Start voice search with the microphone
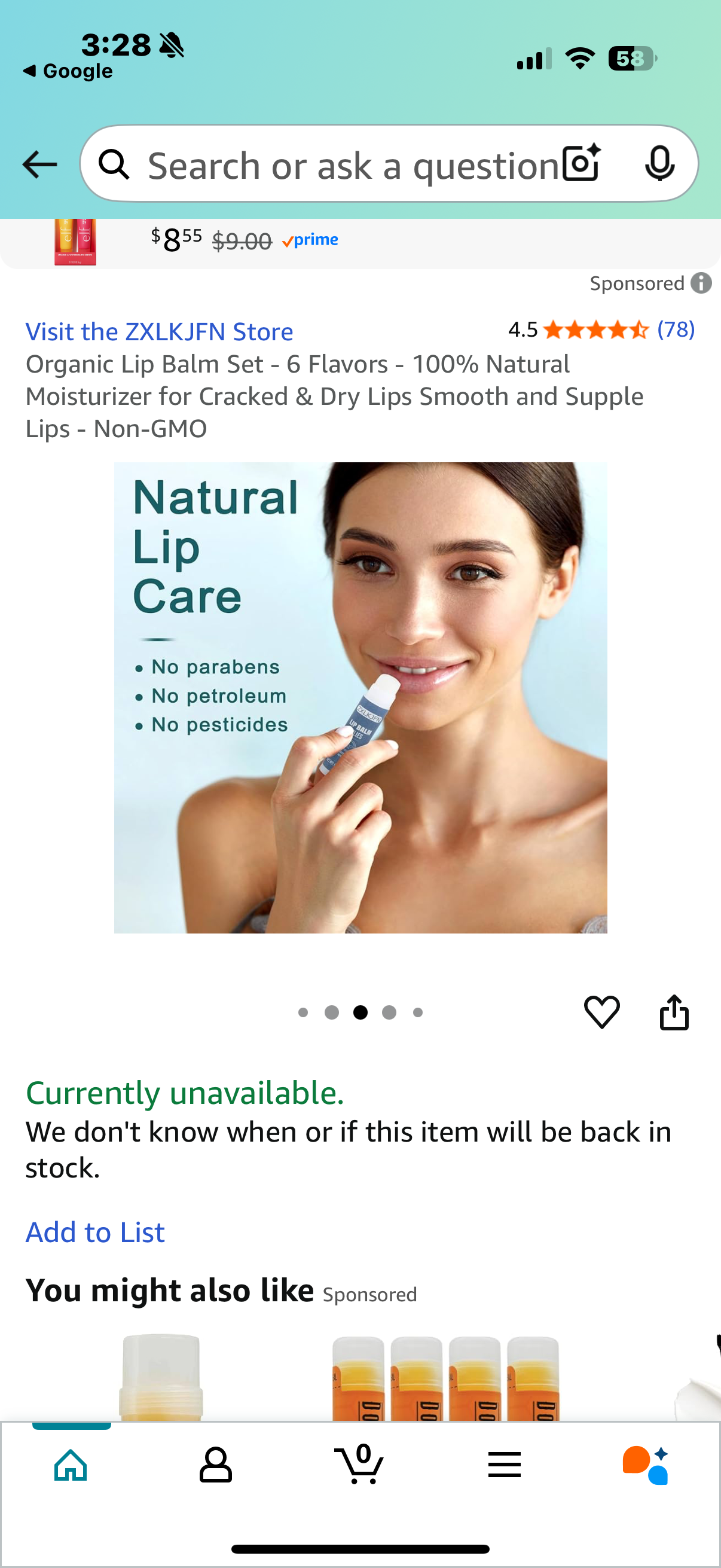This screenshot has height=1568, width=721. pyautogui.click(x=659, y=164)
